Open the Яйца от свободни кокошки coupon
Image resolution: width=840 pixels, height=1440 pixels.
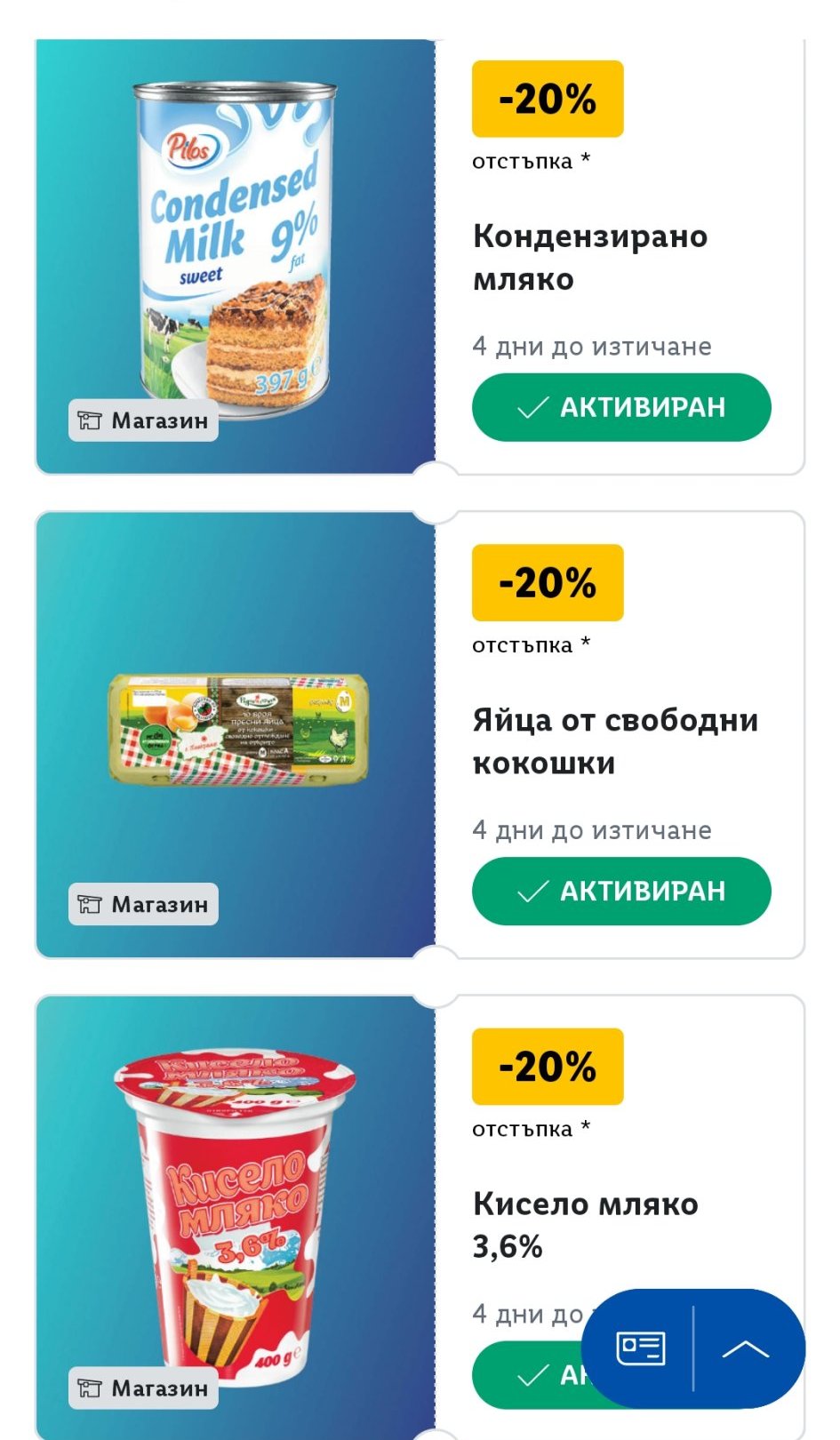[x=614, y=741]
